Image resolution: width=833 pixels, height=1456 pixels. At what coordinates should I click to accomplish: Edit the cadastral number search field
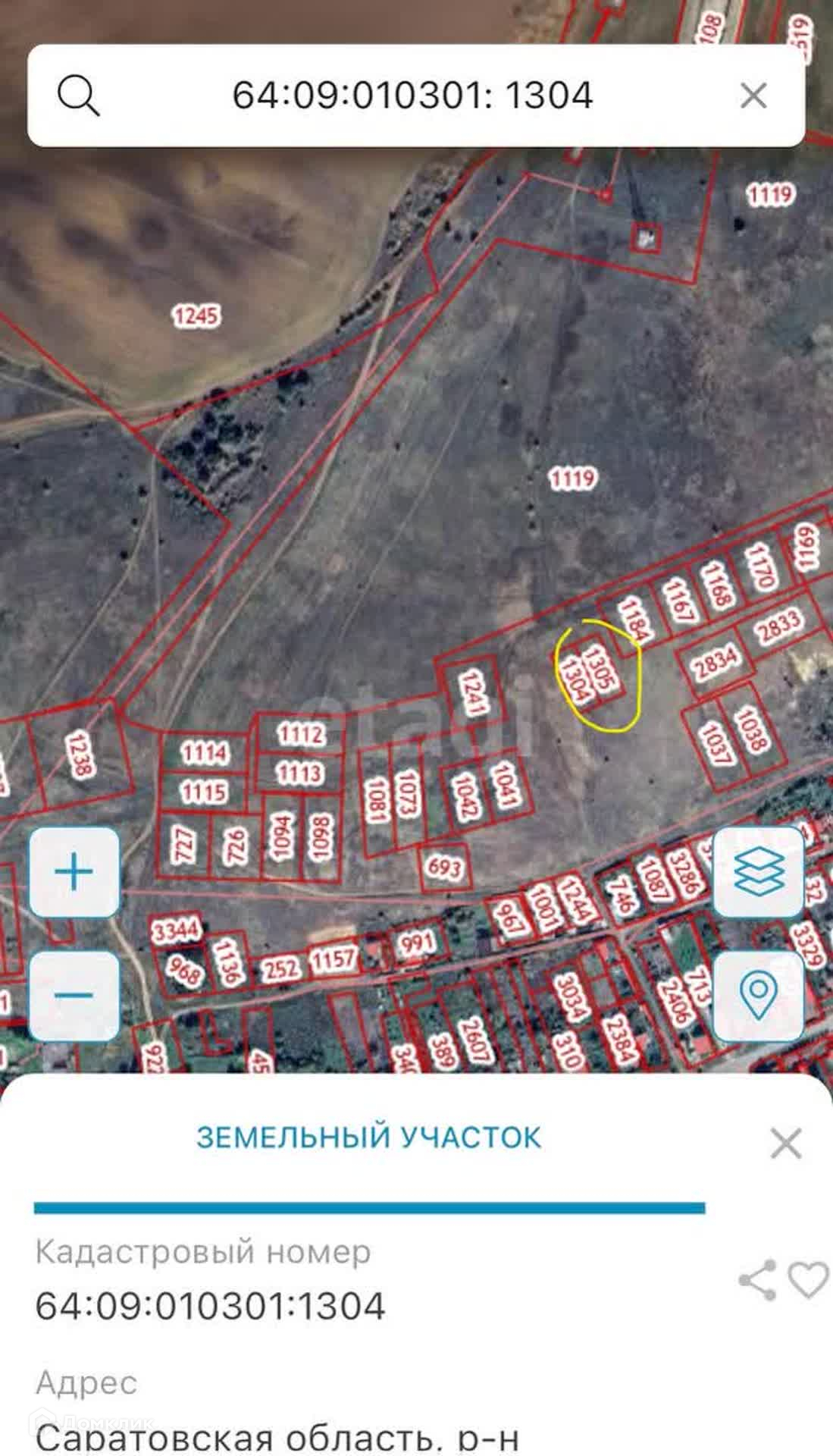[412, 96]
